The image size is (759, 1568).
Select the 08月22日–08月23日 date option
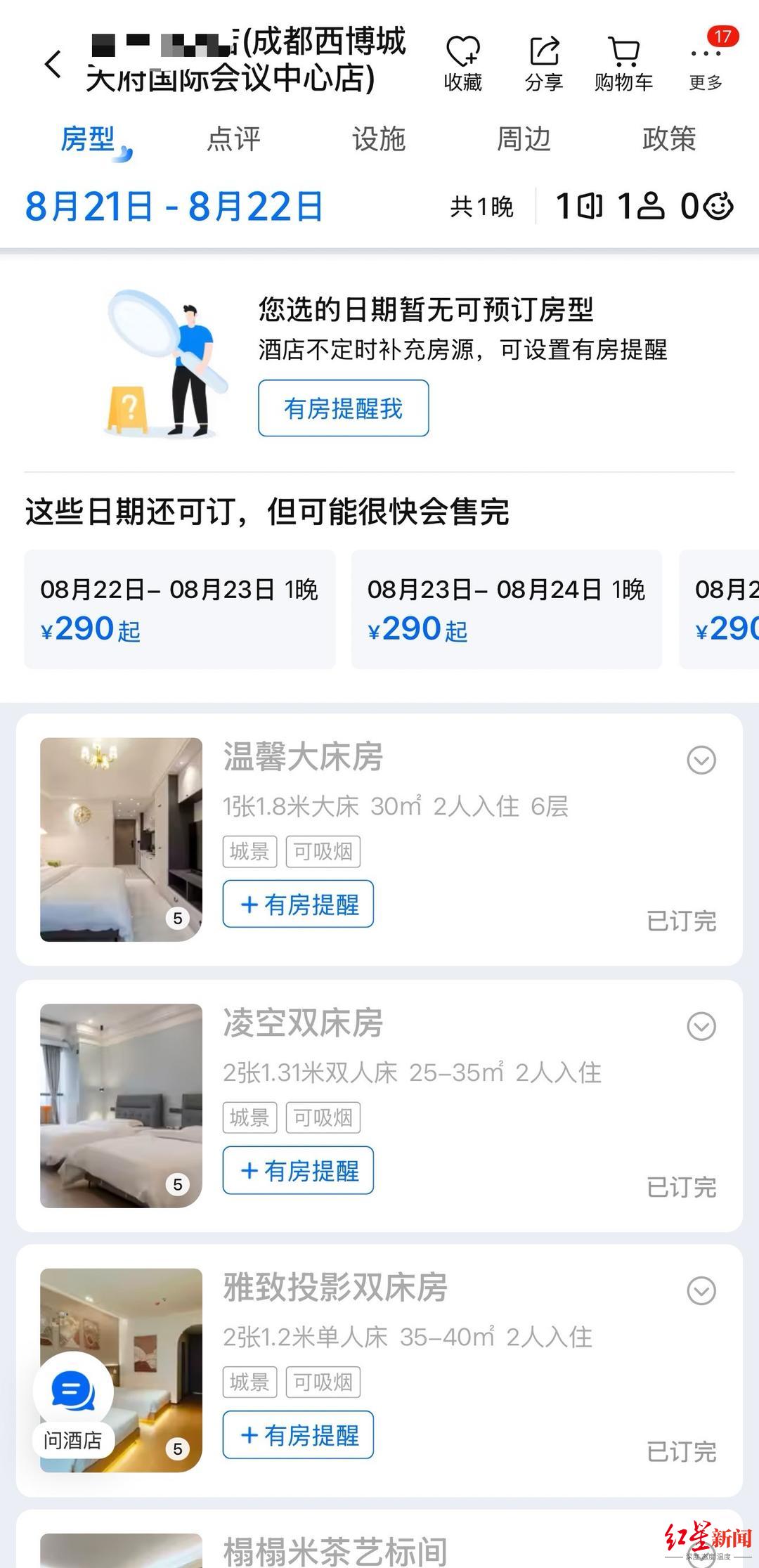[180, 609]
